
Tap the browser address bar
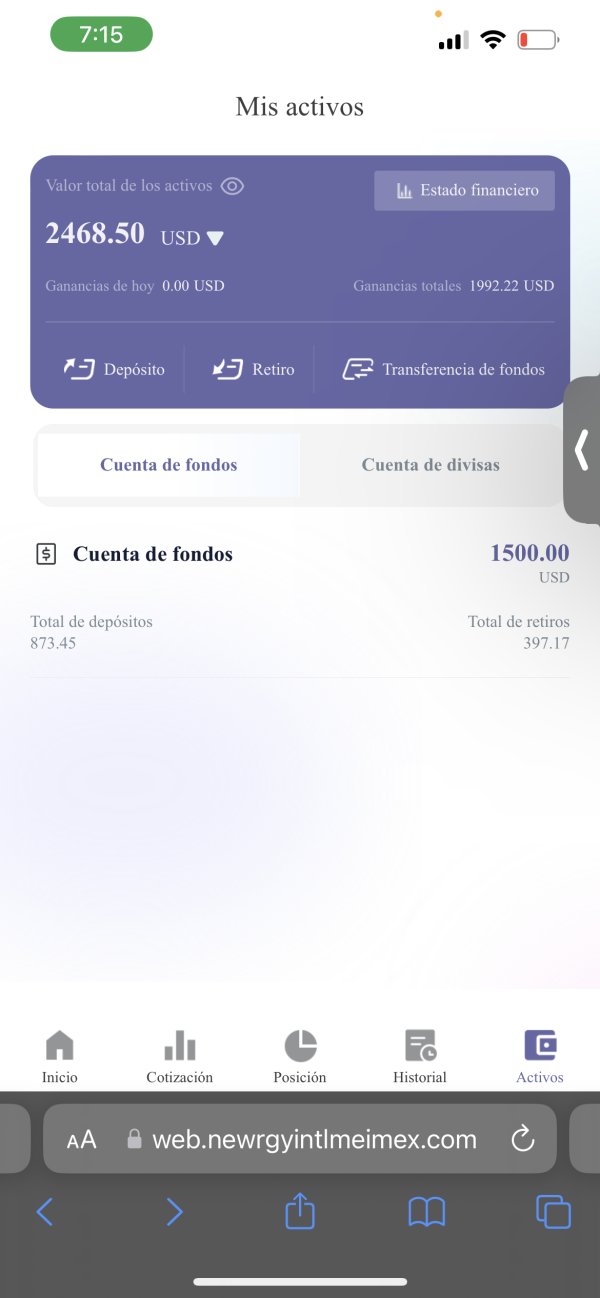(x=300, y=1138)
